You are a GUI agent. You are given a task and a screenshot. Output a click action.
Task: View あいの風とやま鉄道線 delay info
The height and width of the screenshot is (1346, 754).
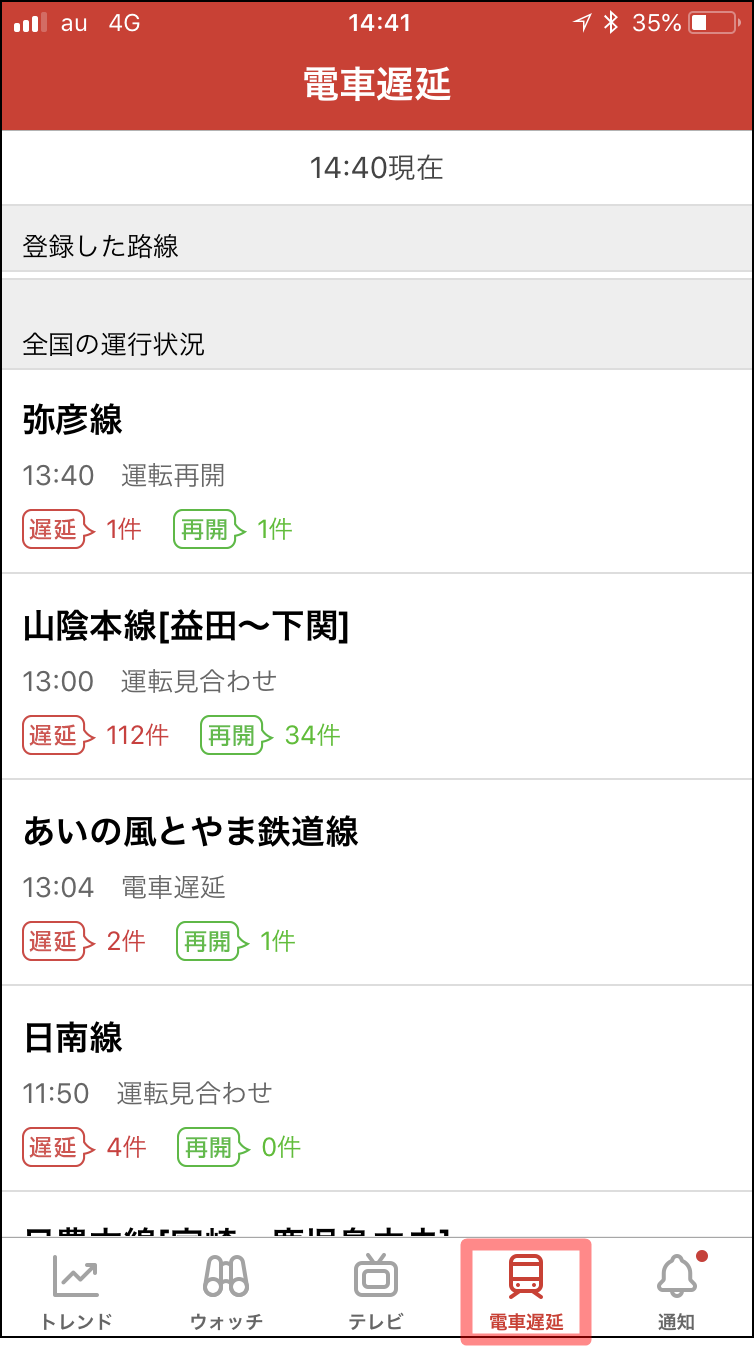click(376, 884)
